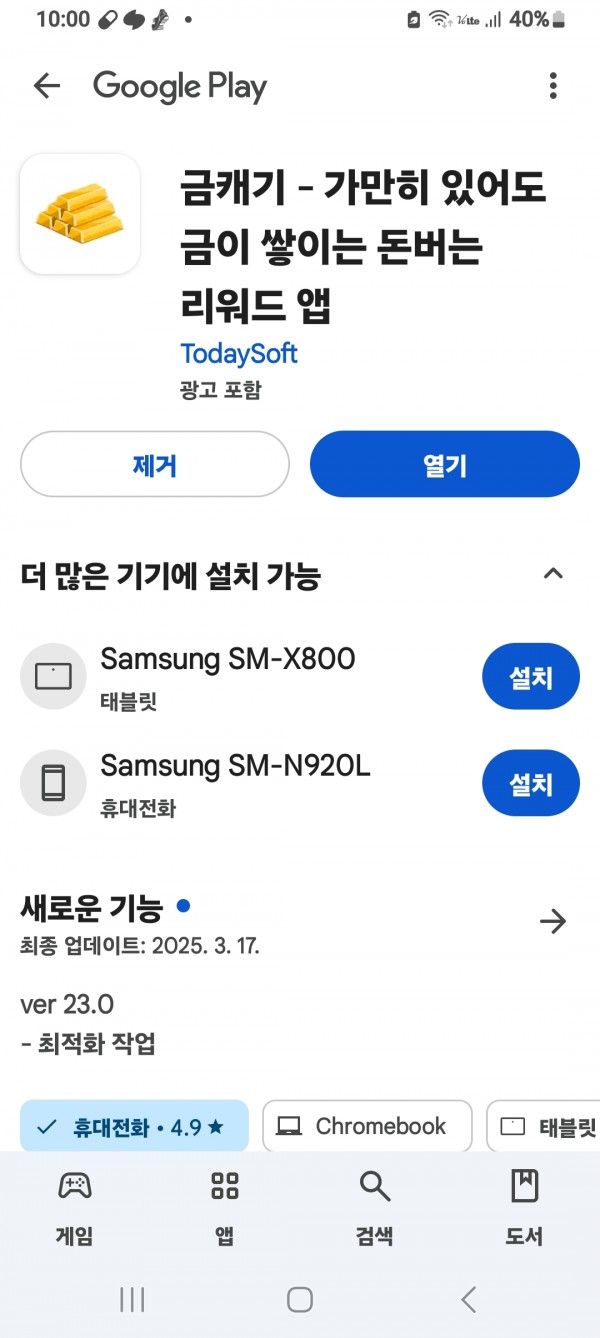Open the system recent apps view

click(132, 1299)
